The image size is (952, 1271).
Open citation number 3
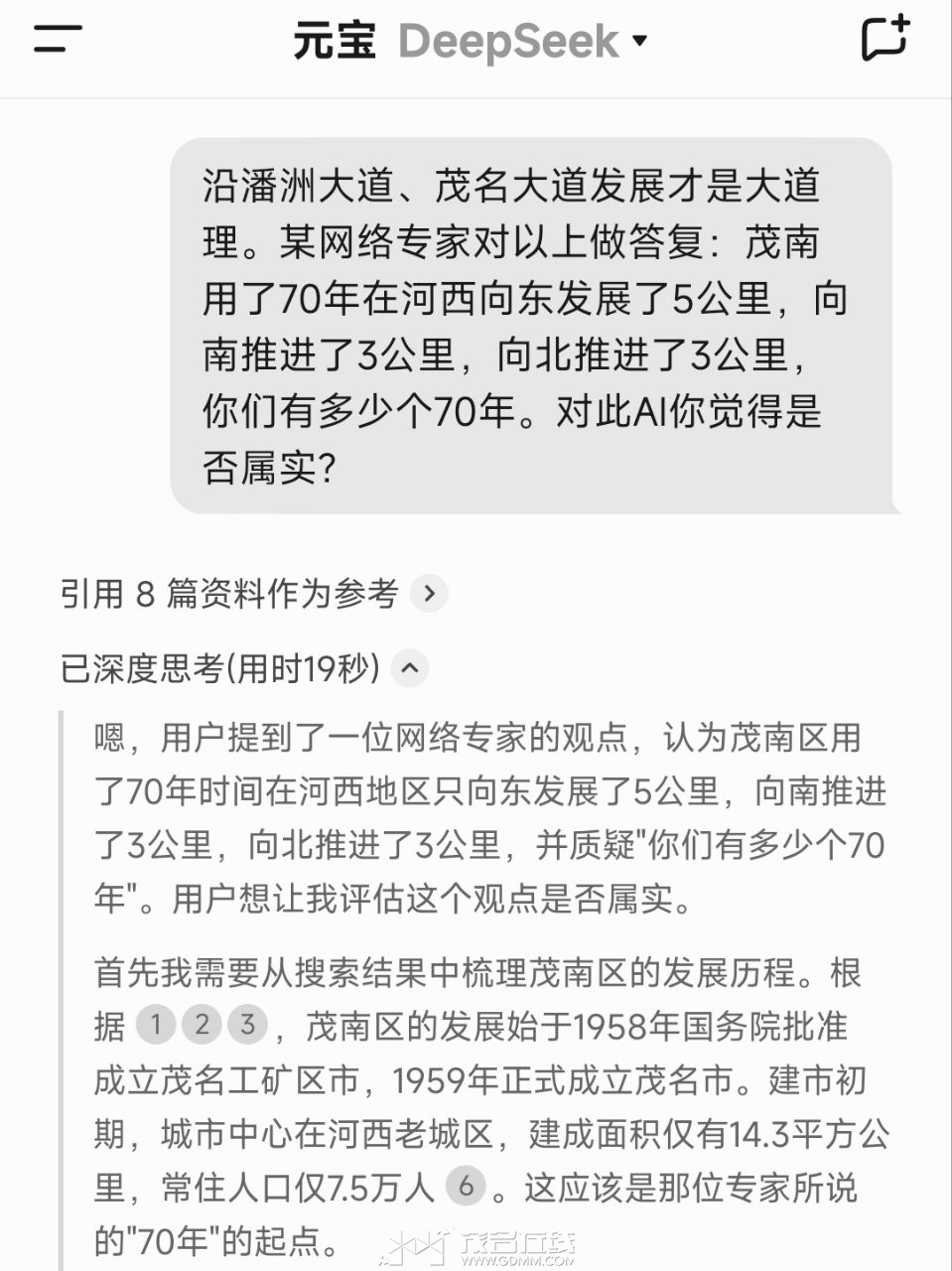[247, 1025]
